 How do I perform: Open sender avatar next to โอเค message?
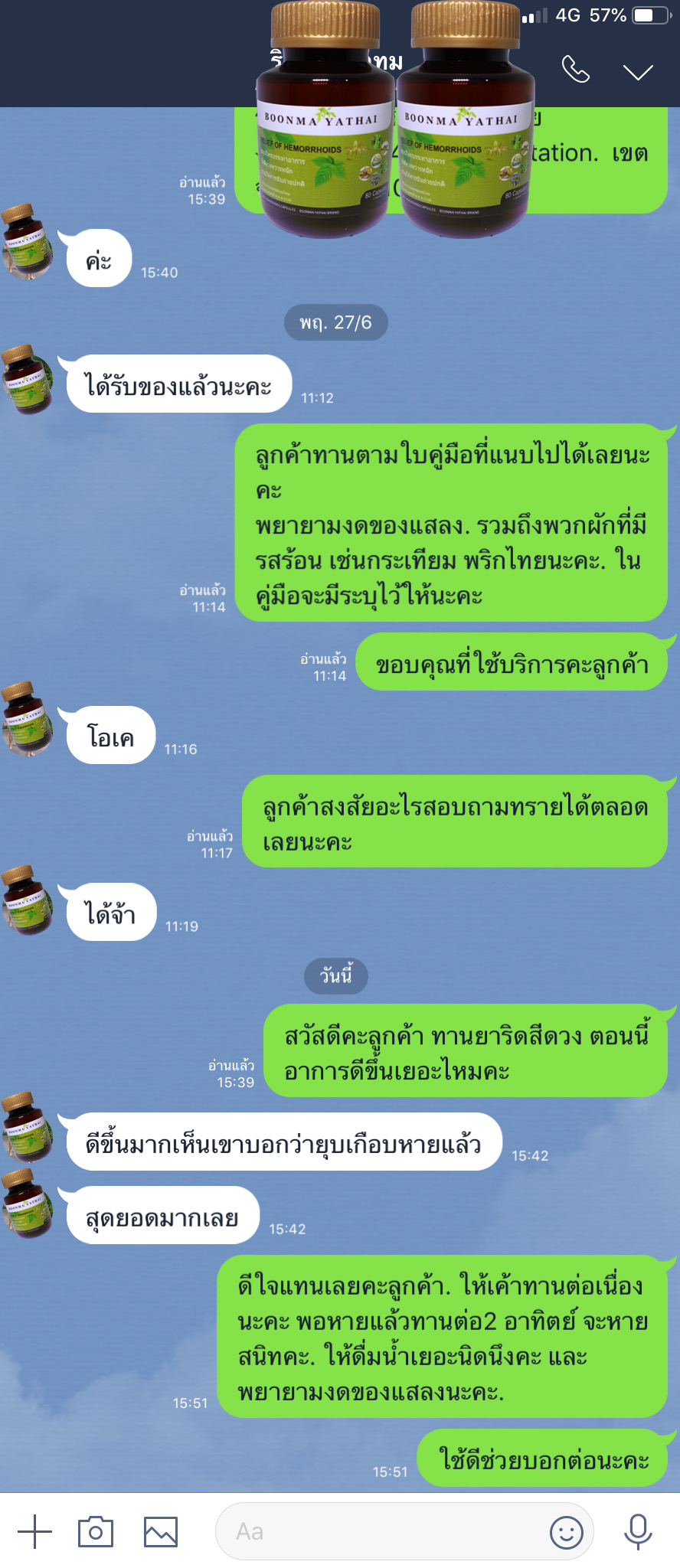(28, 718)
